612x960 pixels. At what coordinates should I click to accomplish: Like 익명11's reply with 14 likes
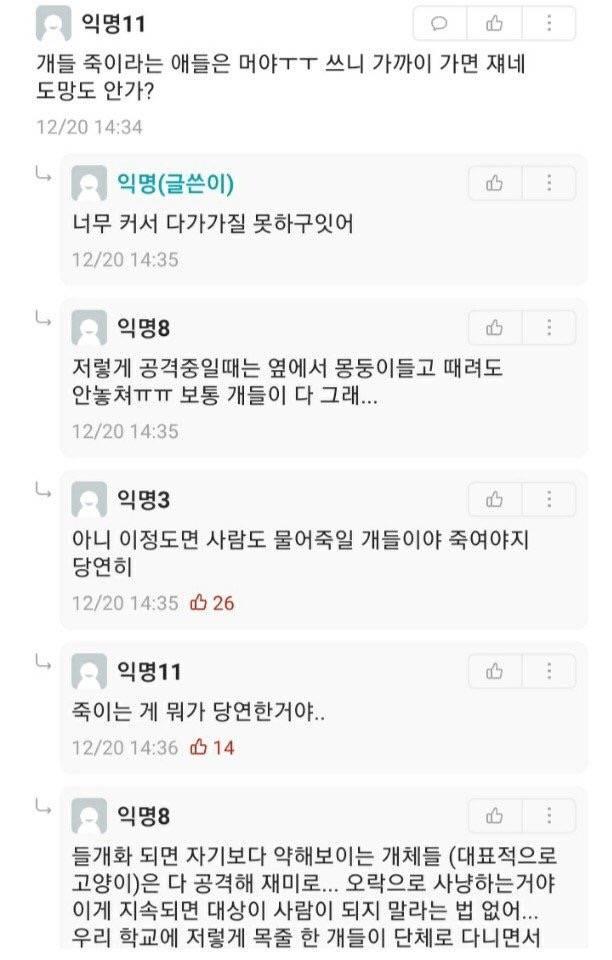pos(494,671)
